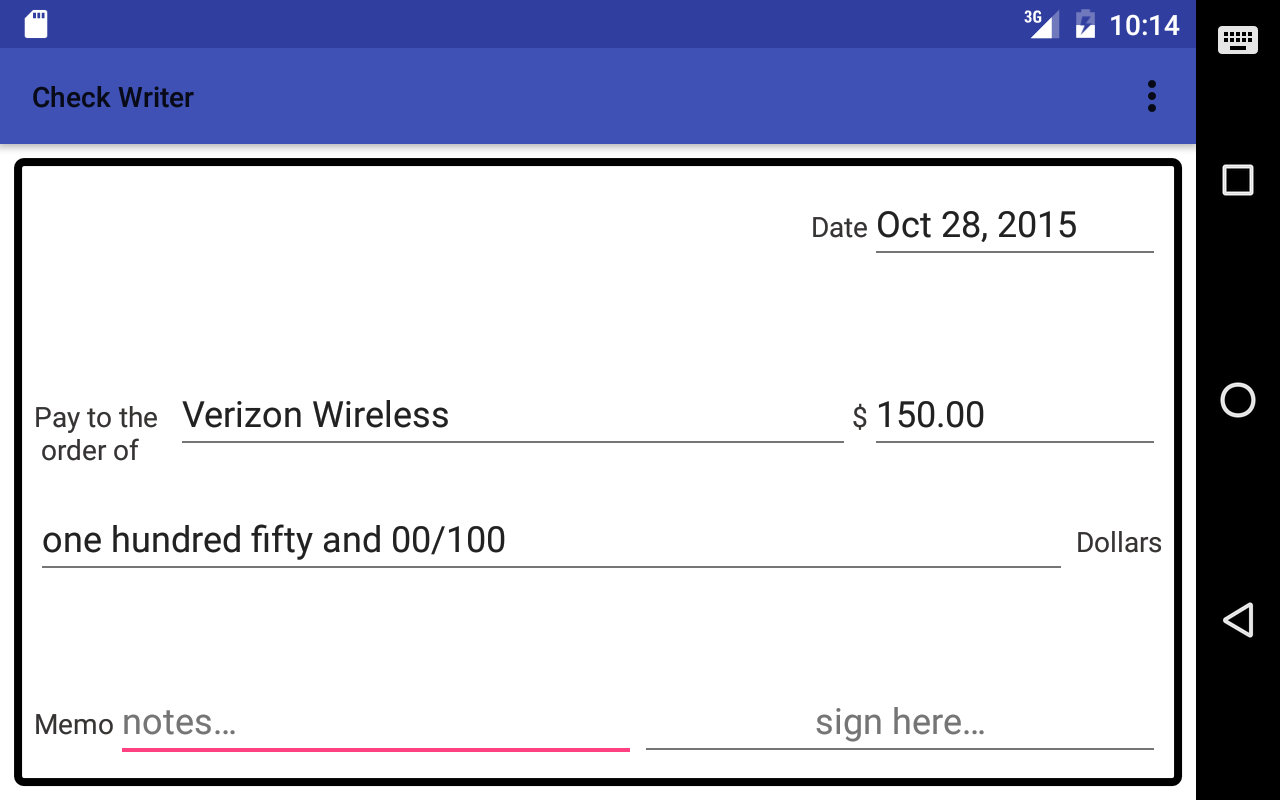Edit the written amount one hundred fifty
Viewport: 1280px width, 800px height.
(550, 541)
